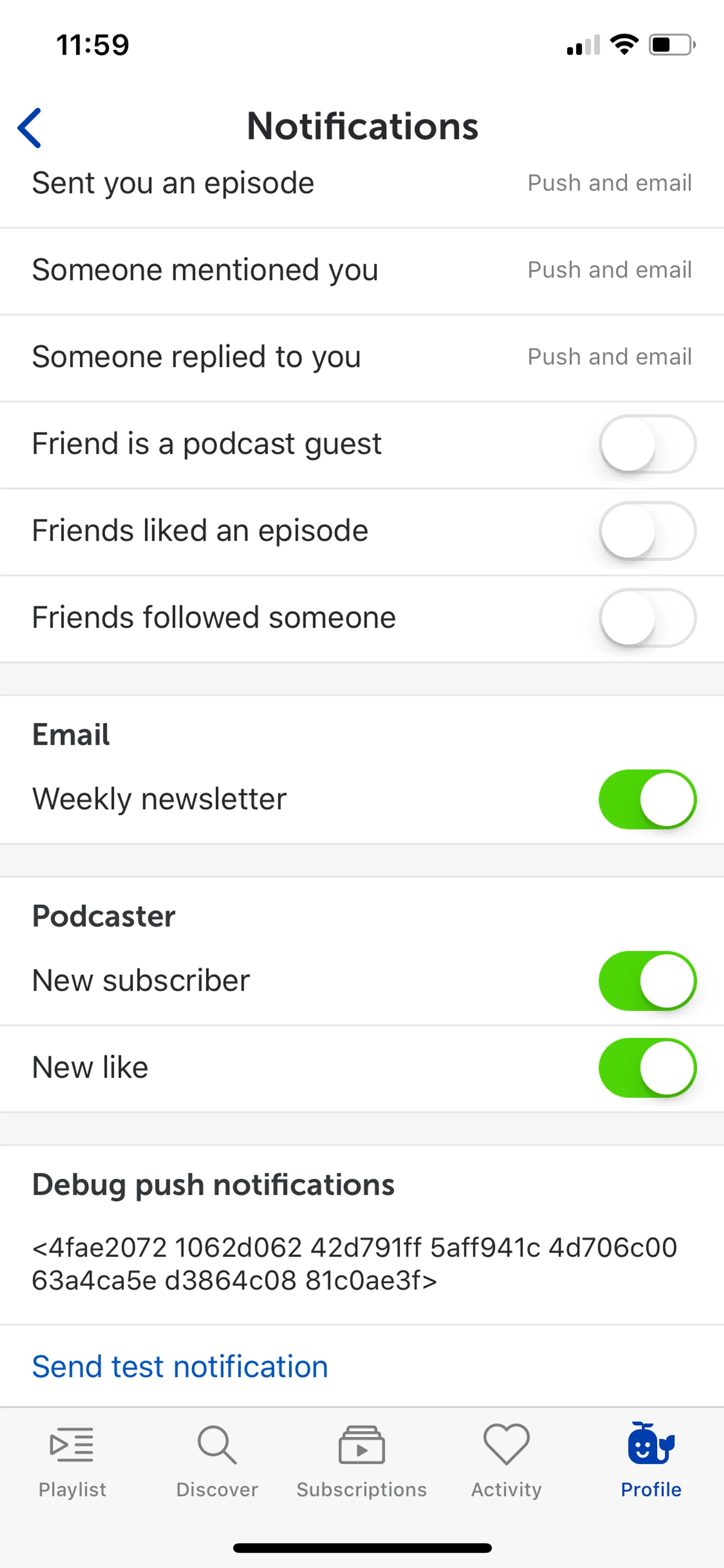Go back from Notifications

(x=29, y=128)
